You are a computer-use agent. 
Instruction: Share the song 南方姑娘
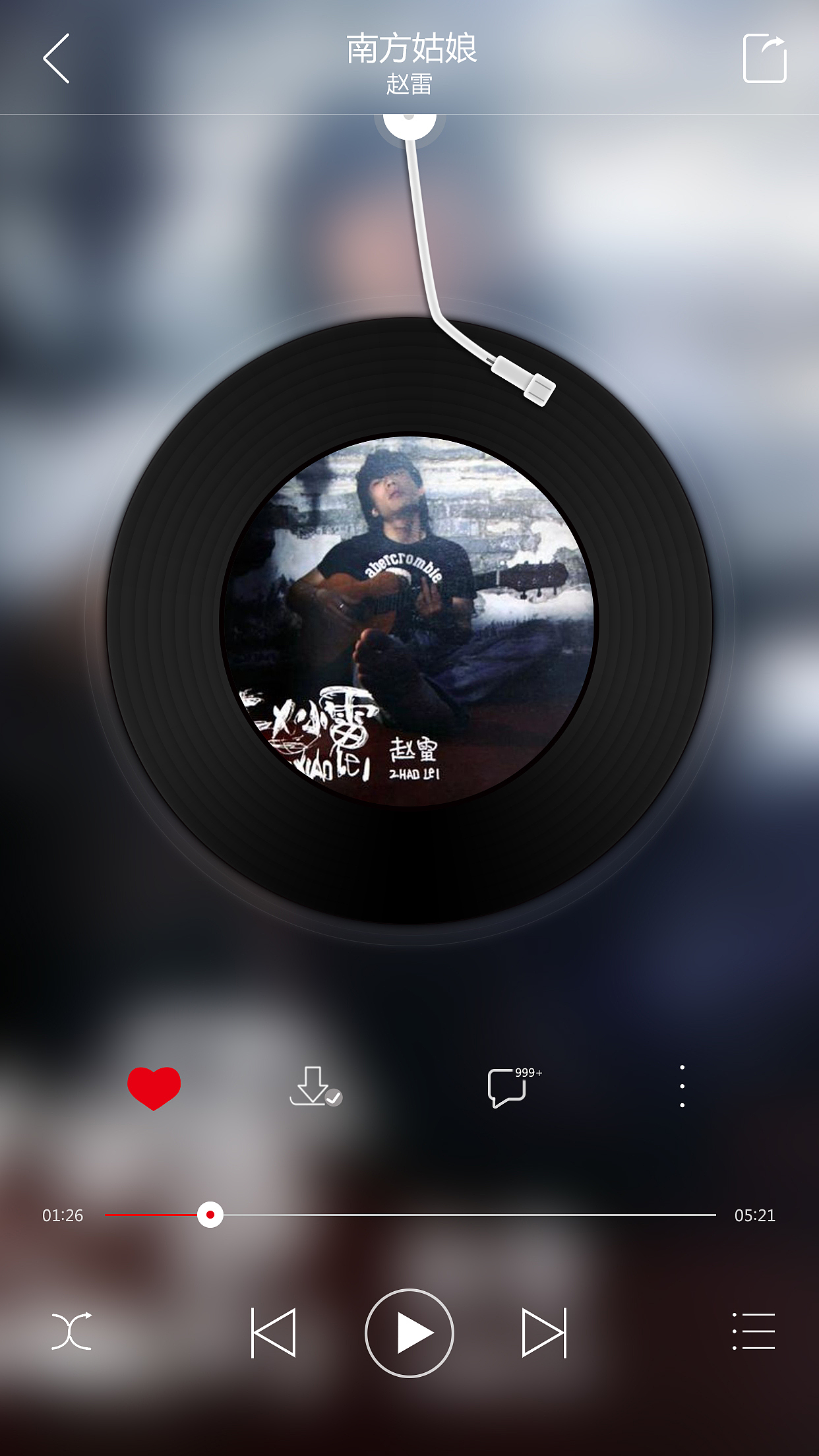[x=764, y=59]
